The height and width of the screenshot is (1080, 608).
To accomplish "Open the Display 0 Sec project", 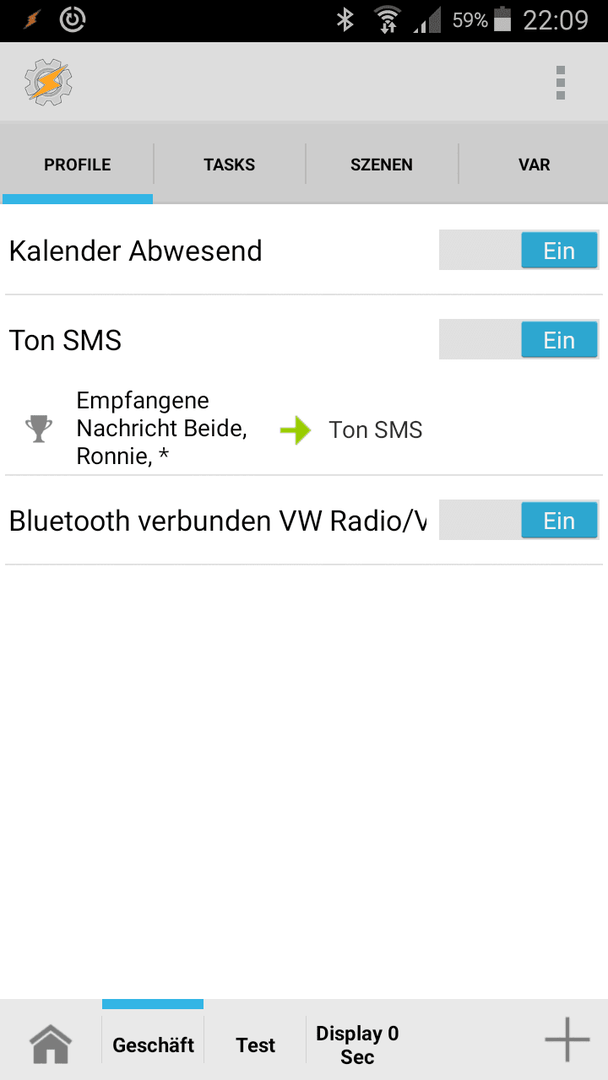I will [x=357, y=1044].
